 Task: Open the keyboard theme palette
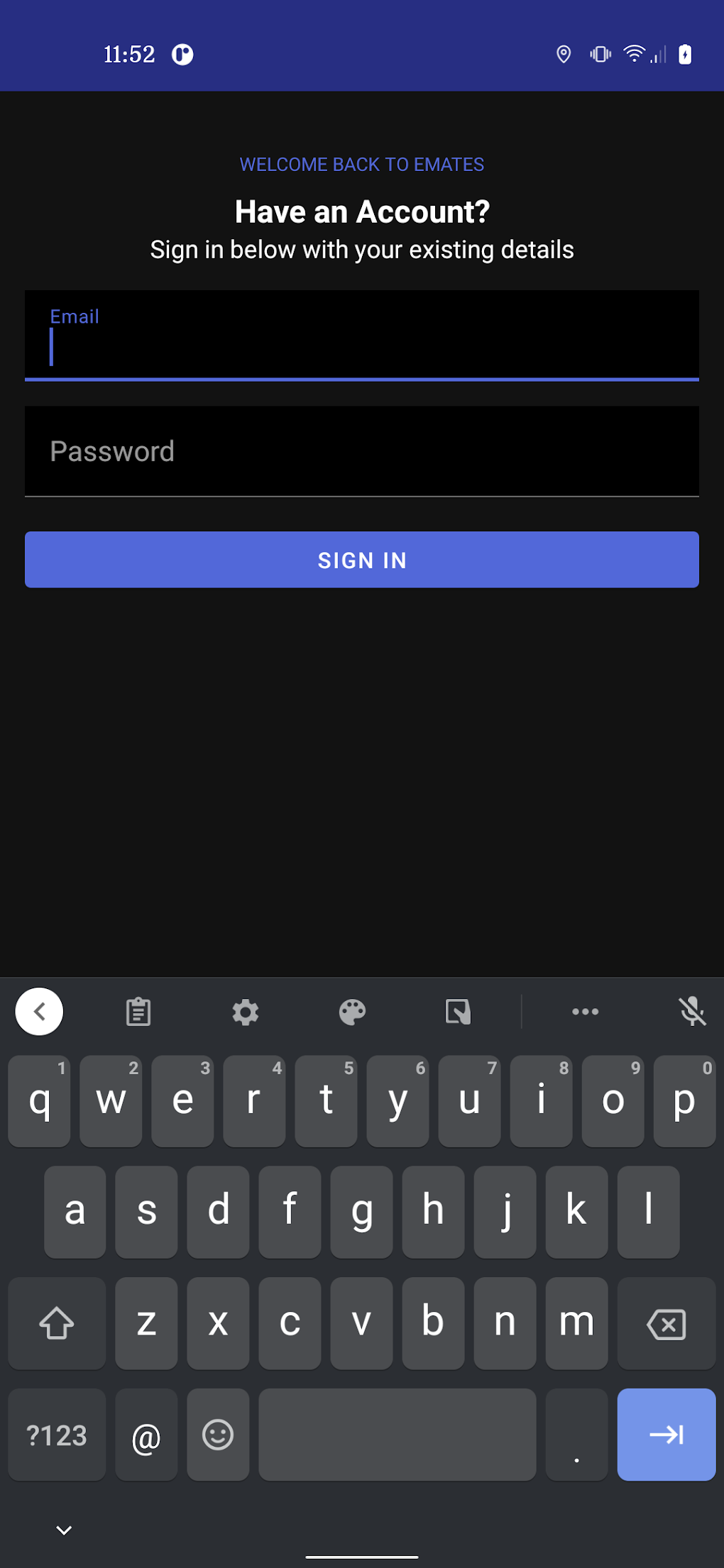tap(353, 1012)
